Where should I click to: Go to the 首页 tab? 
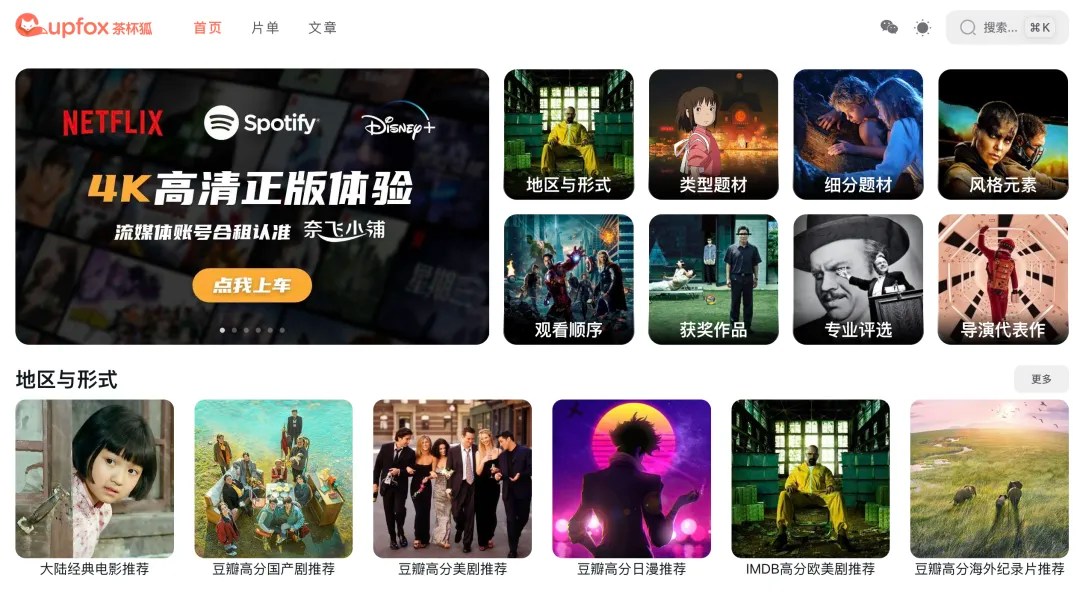[x=207, y=28]
